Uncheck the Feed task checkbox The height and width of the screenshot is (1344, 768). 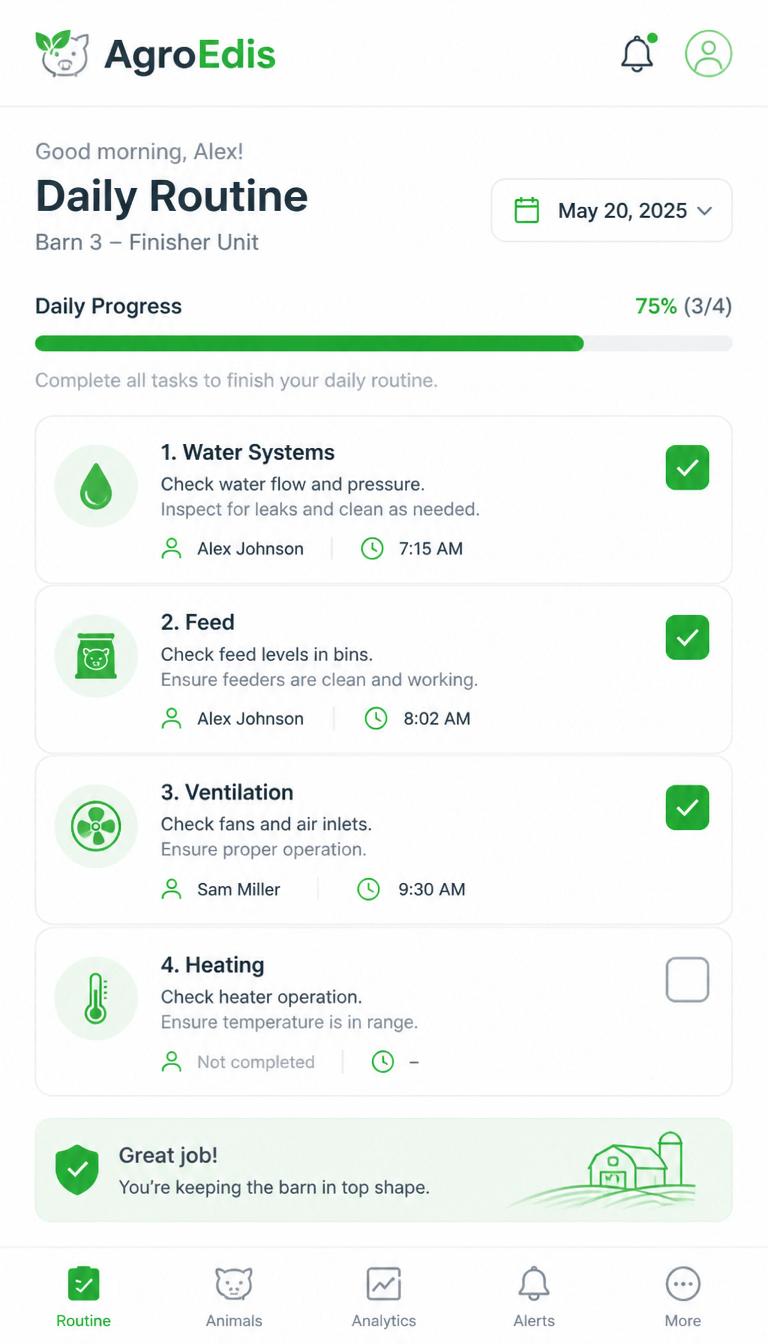click(x=687, y=637)
